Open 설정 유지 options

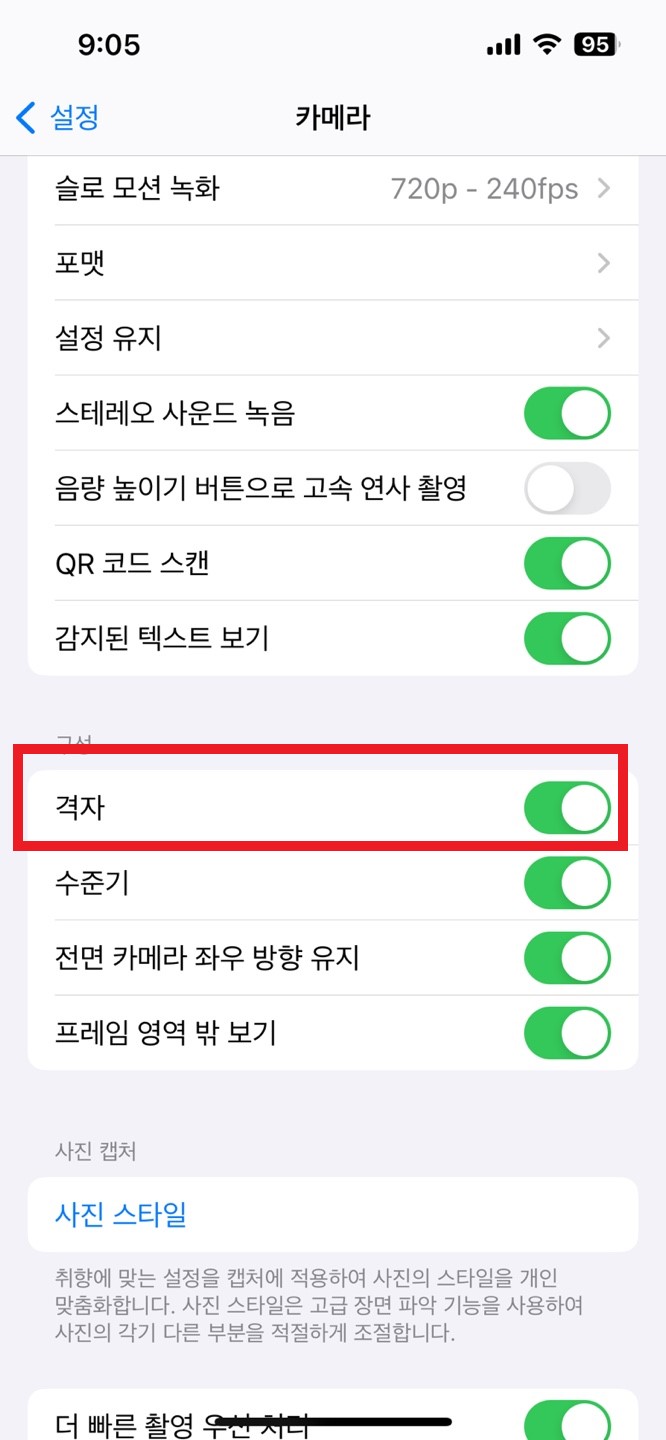333,338
